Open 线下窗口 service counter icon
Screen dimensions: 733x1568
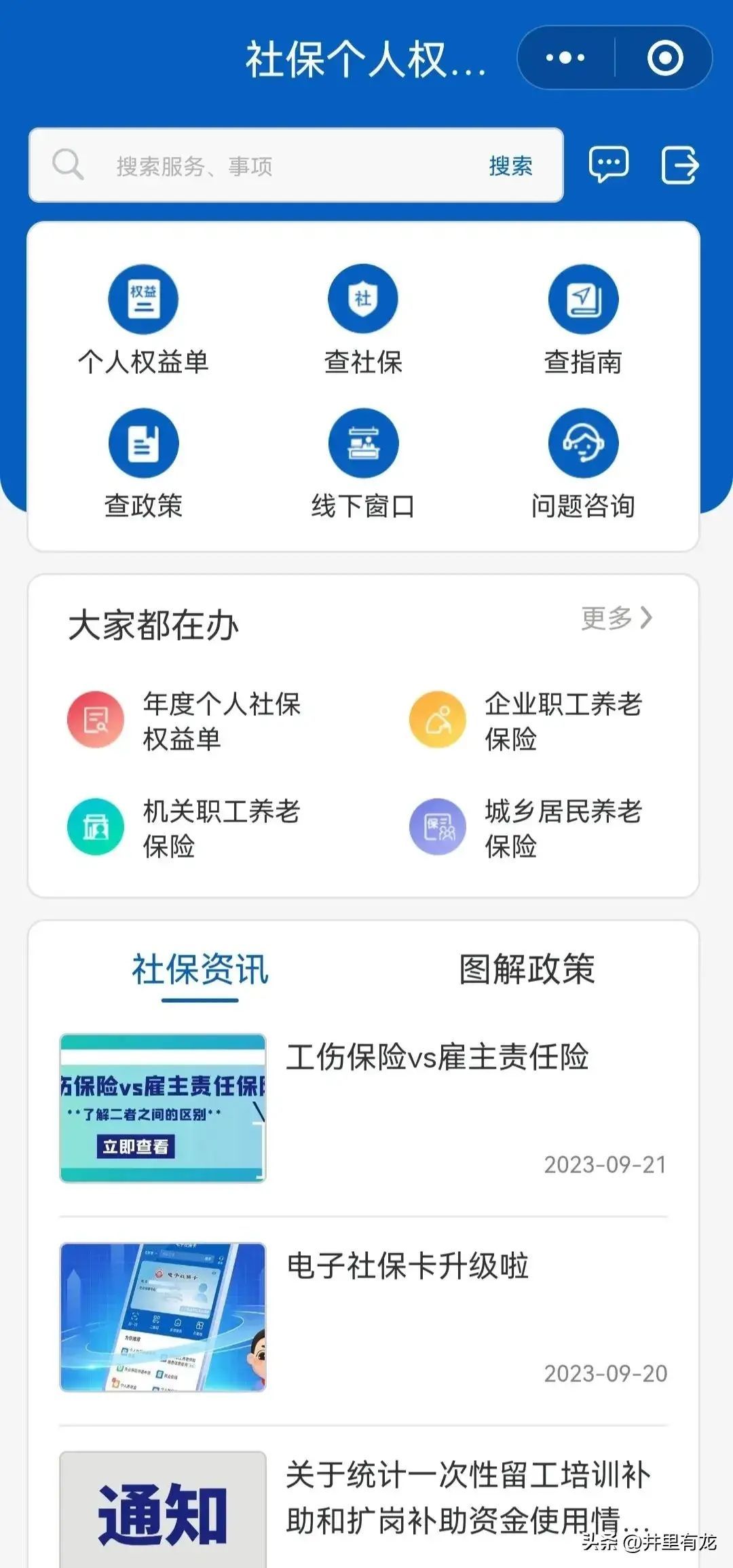363,443
